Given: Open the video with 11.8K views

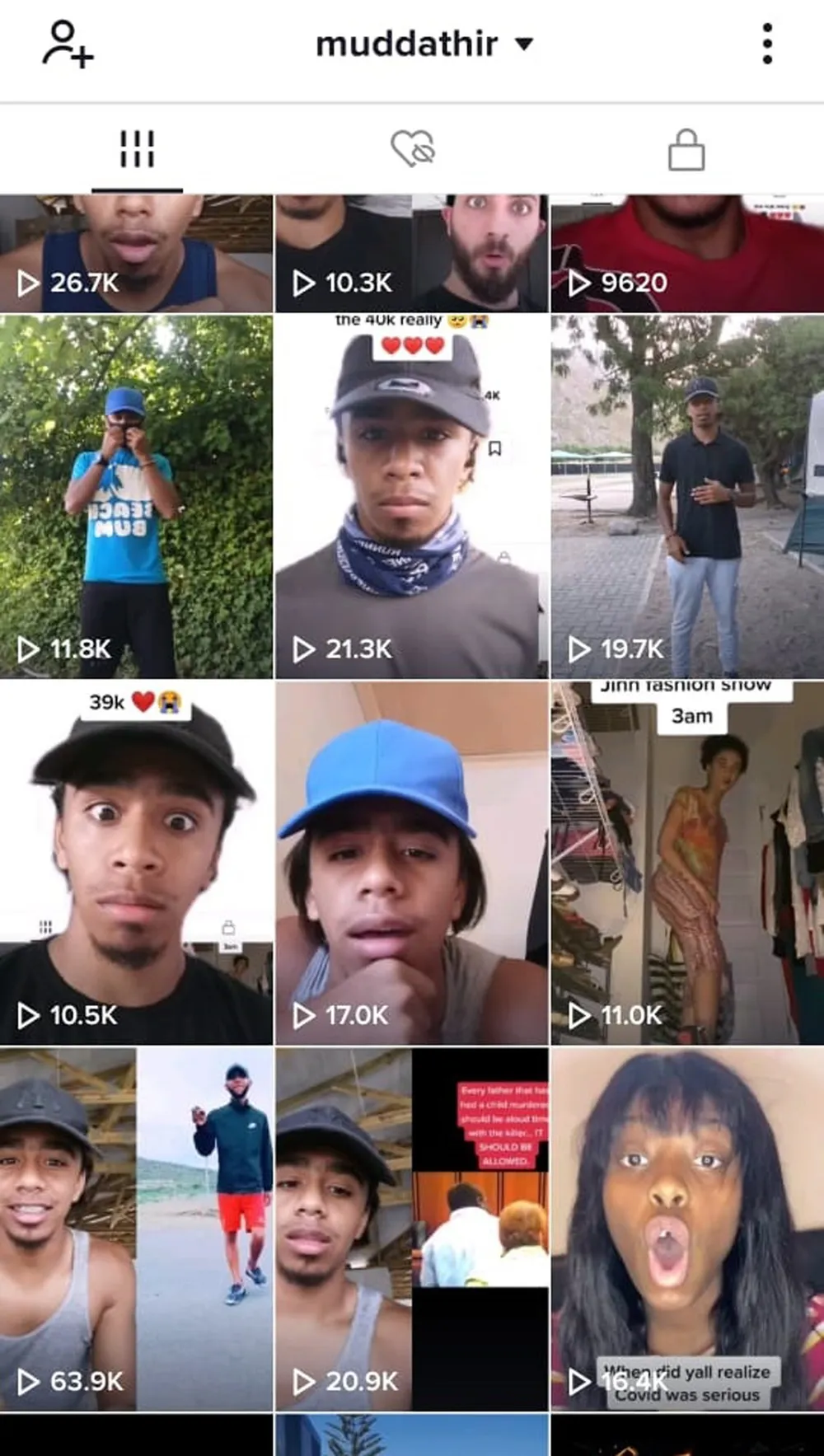Looking at the screenshot, I should coord(136,497).
